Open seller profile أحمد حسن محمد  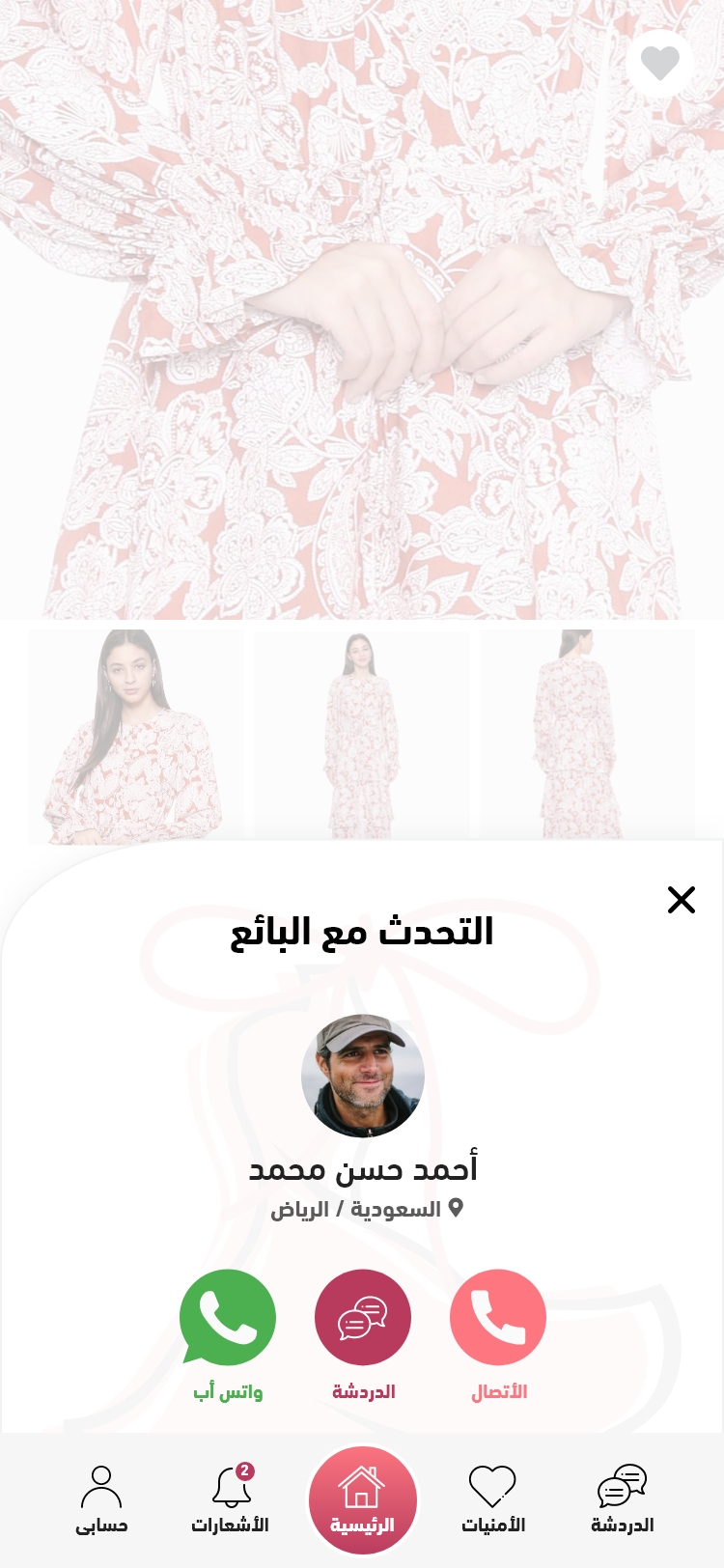[363, 1077]
